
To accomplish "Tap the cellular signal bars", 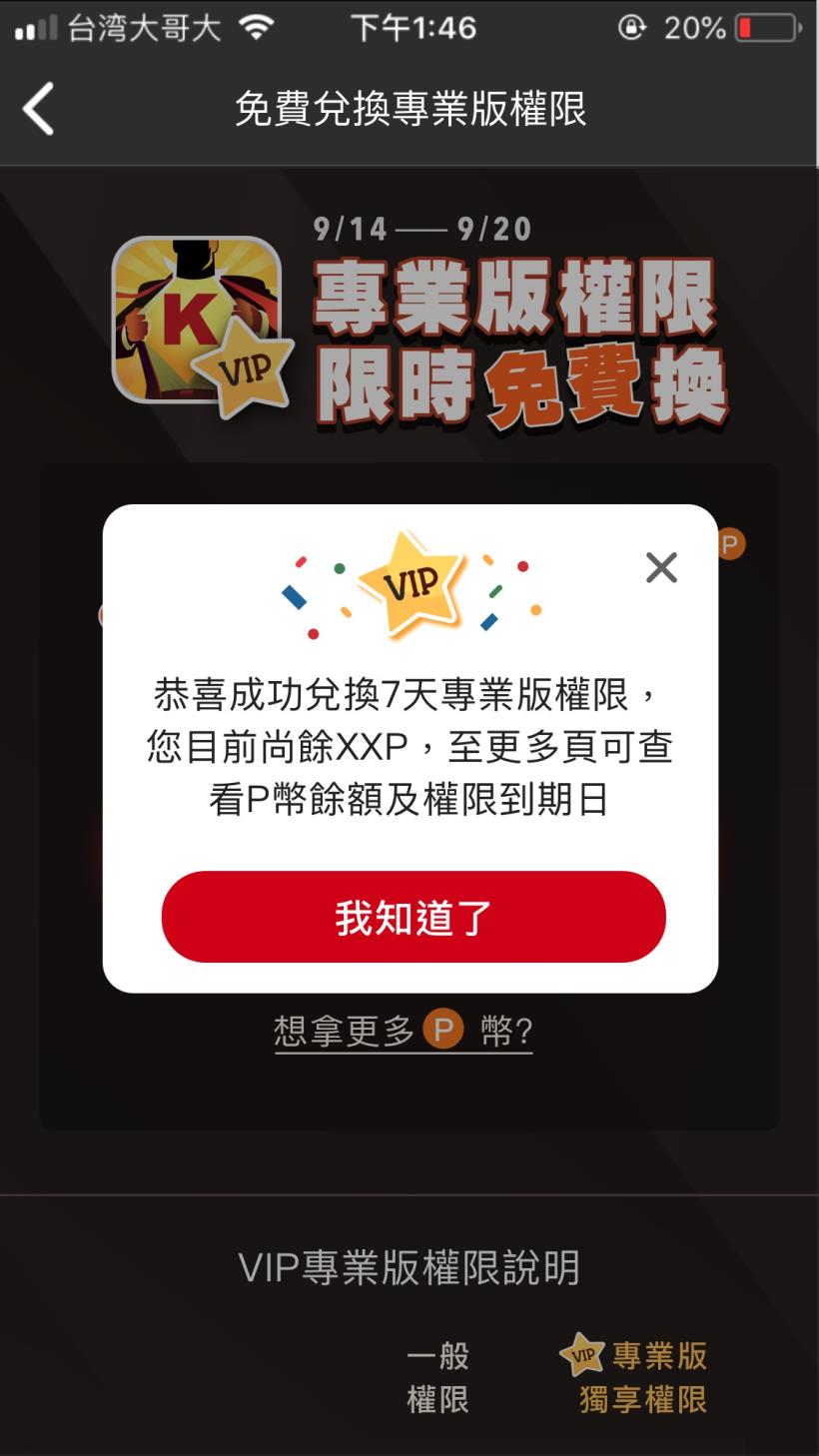I will [x=33, y=29].
